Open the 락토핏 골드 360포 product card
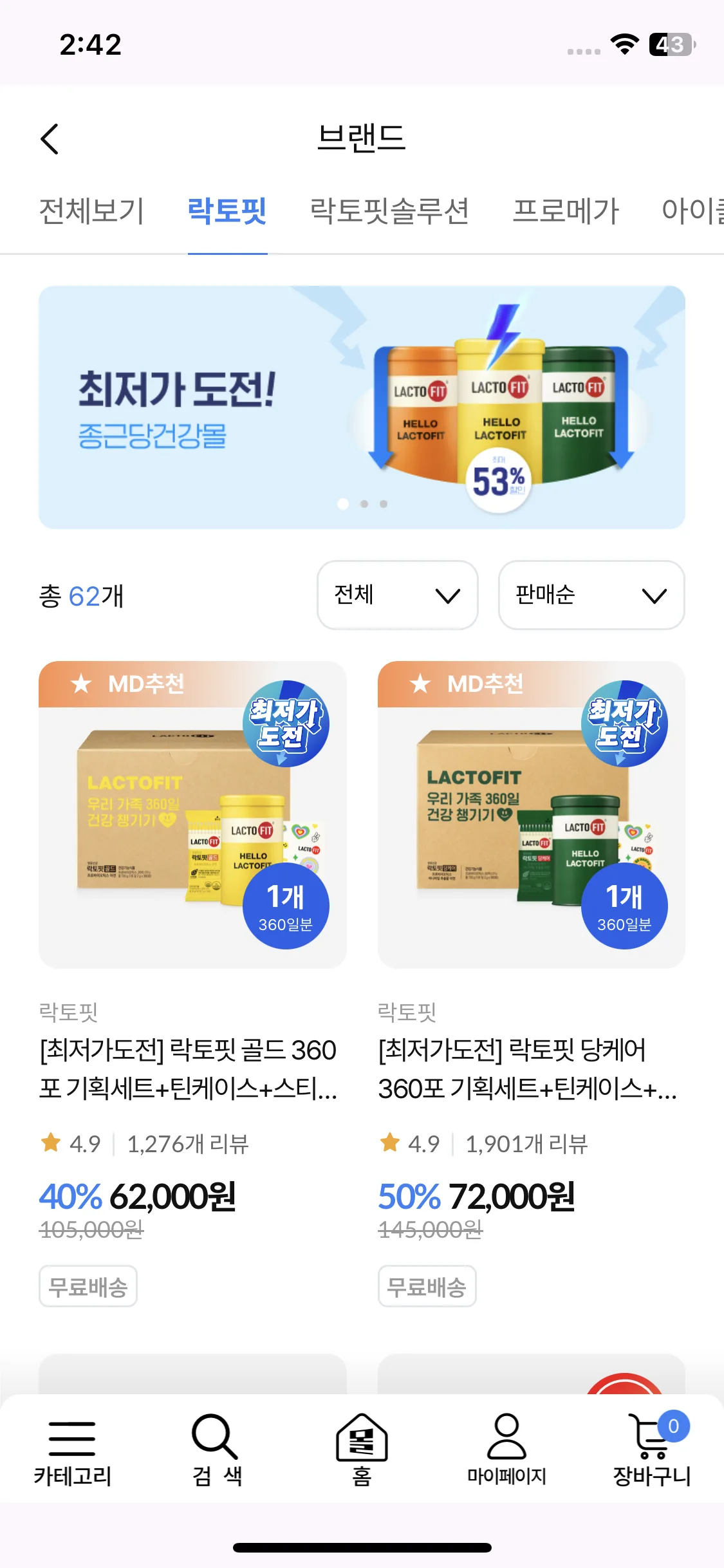724x1568 pixels. pos(192,985)
